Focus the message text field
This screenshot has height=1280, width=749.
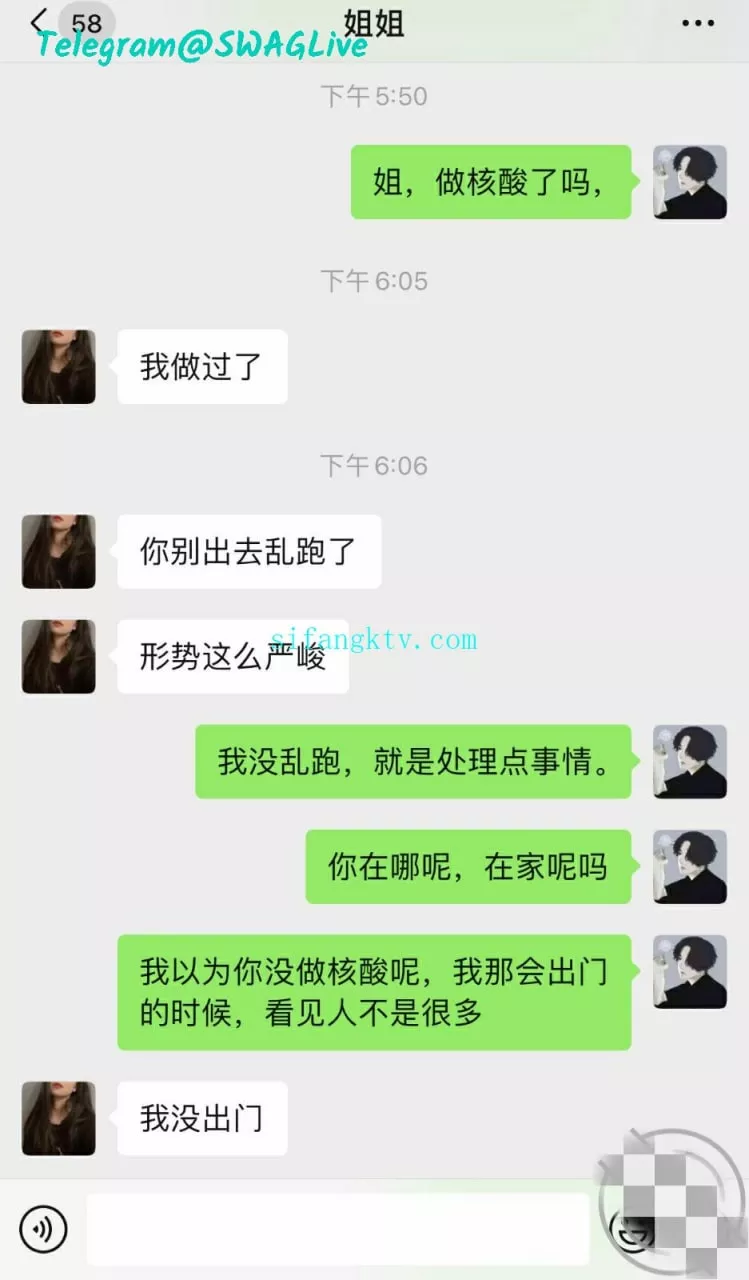click(x=337, y=1229)
